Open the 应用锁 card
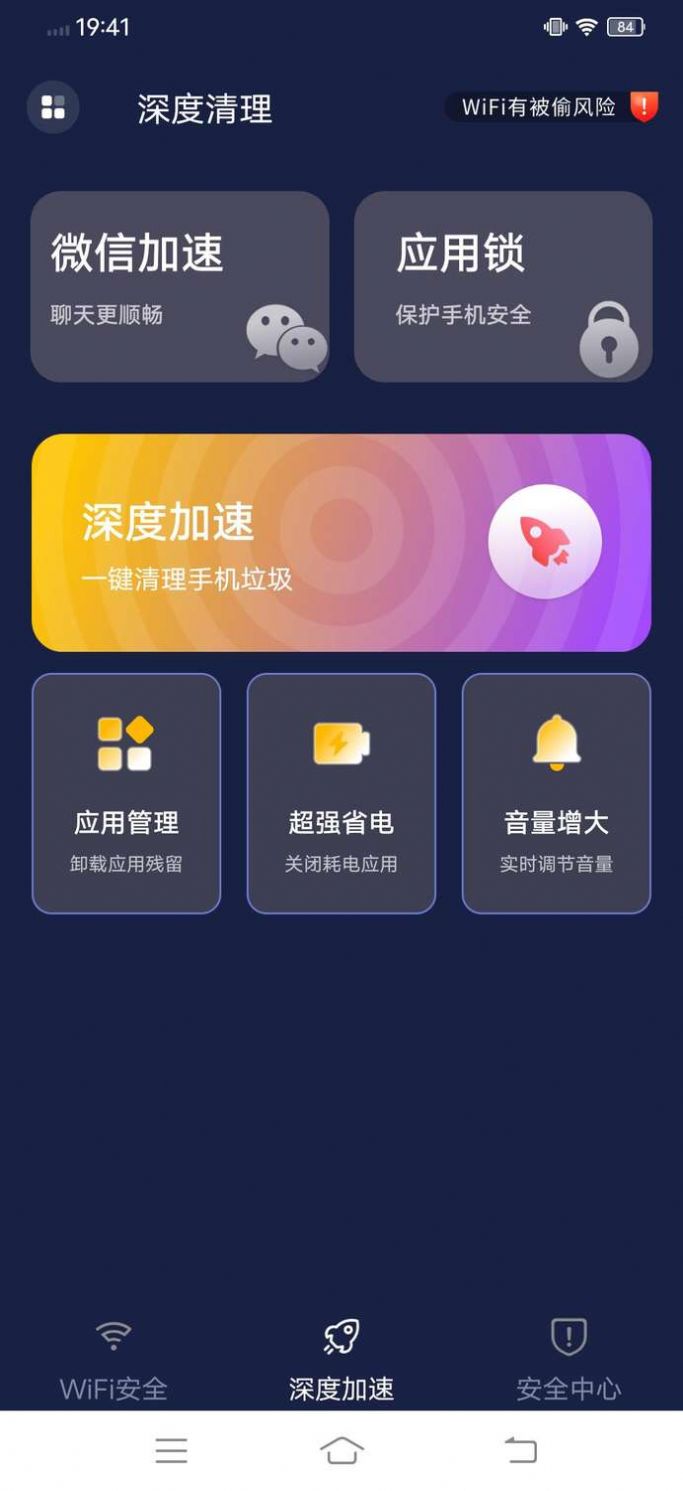Viewport: 683px width, 1491px height. pos(503,287)
